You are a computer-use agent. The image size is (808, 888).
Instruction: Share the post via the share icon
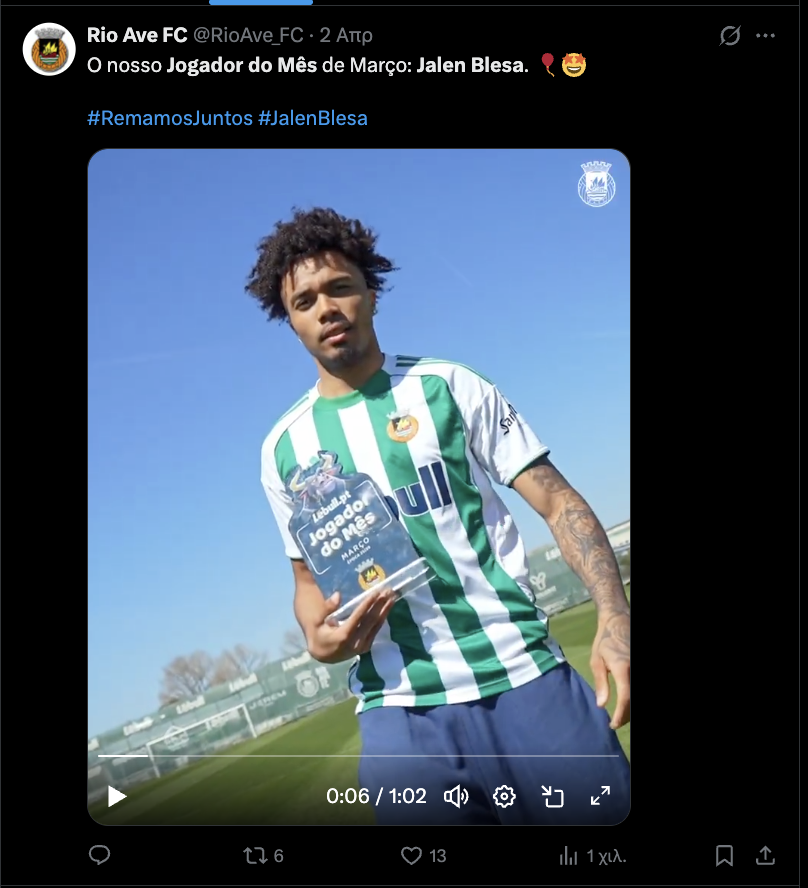(765, 855)
